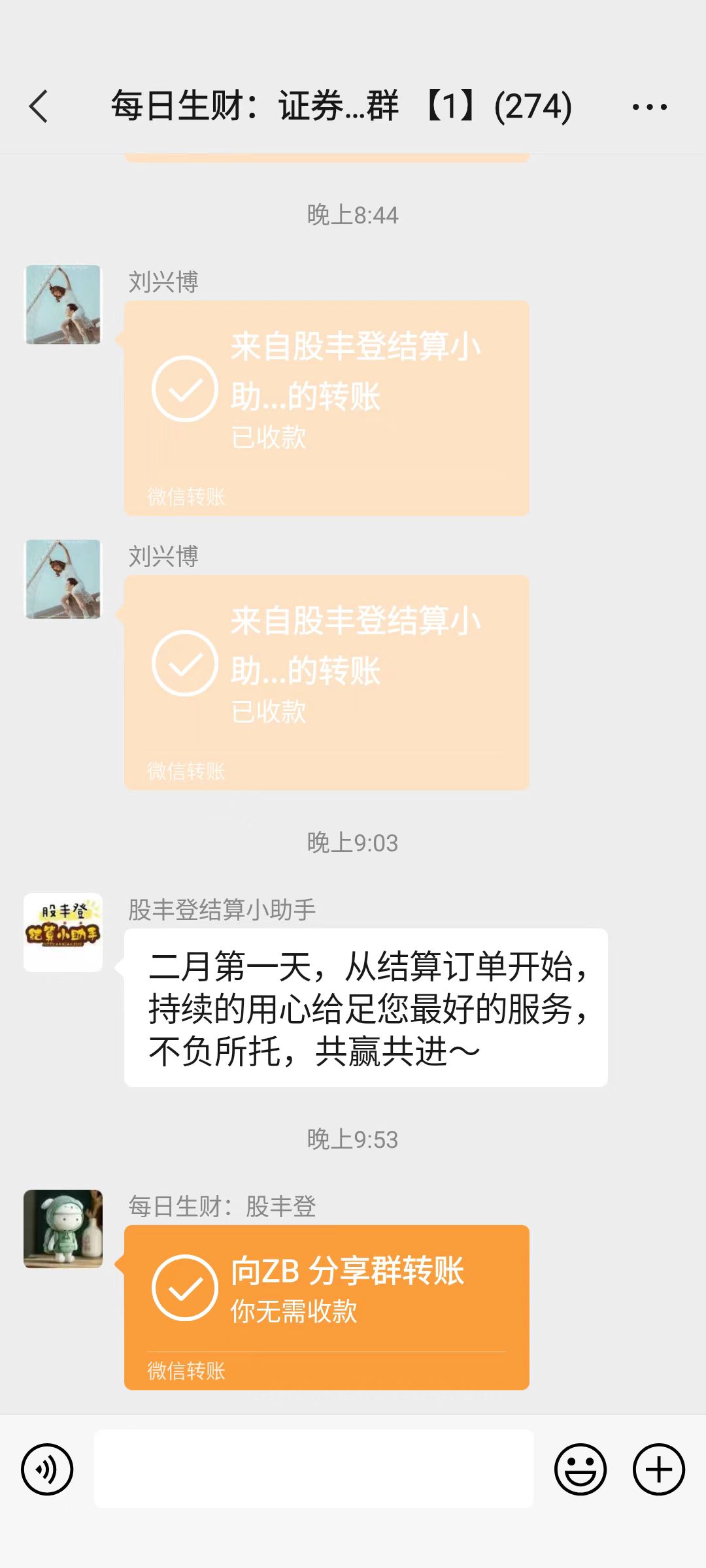706x1568 pixels.
Task: Open the 向ZB 分享群转账 transfer card
Action: pos(327,1306)
